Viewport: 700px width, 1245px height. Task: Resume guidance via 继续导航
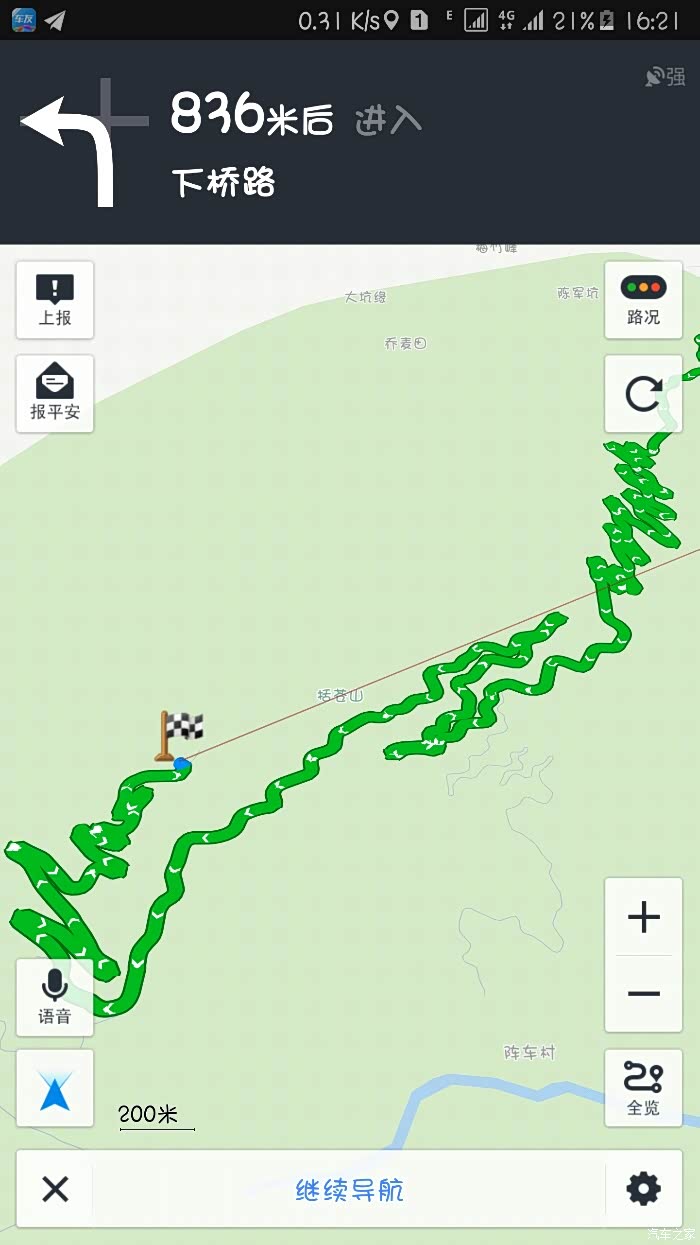tap(349, 1189)
